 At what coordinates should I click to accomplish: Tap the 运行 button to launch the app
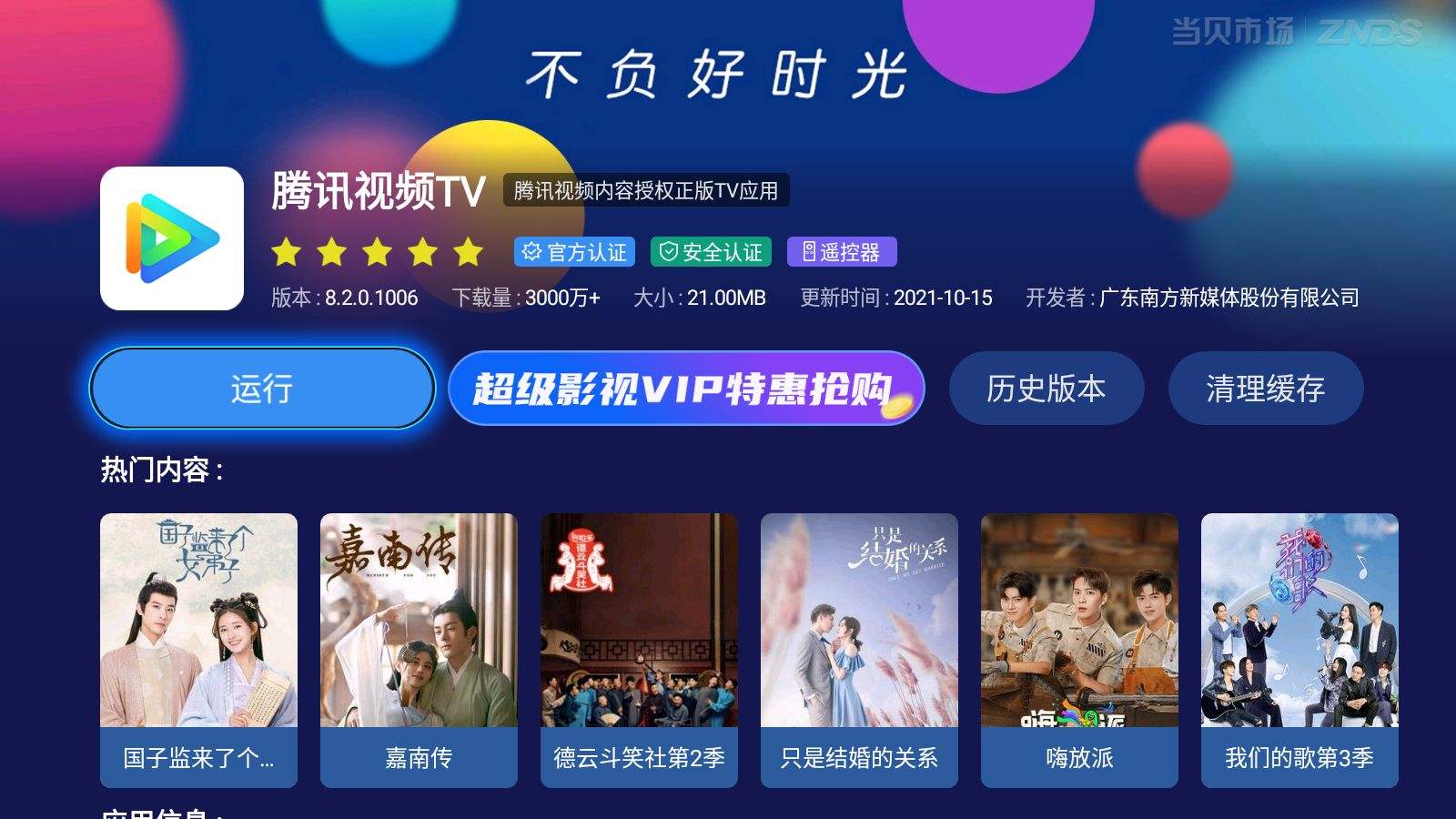coord(262,389)
